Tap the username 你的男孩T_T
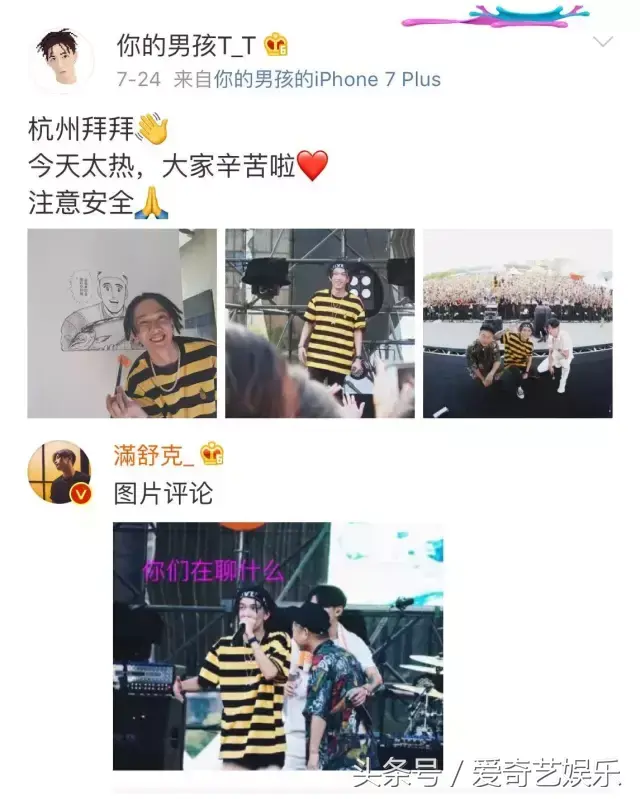This screenshot has height=799, width=640. click(x=186, y=45)
